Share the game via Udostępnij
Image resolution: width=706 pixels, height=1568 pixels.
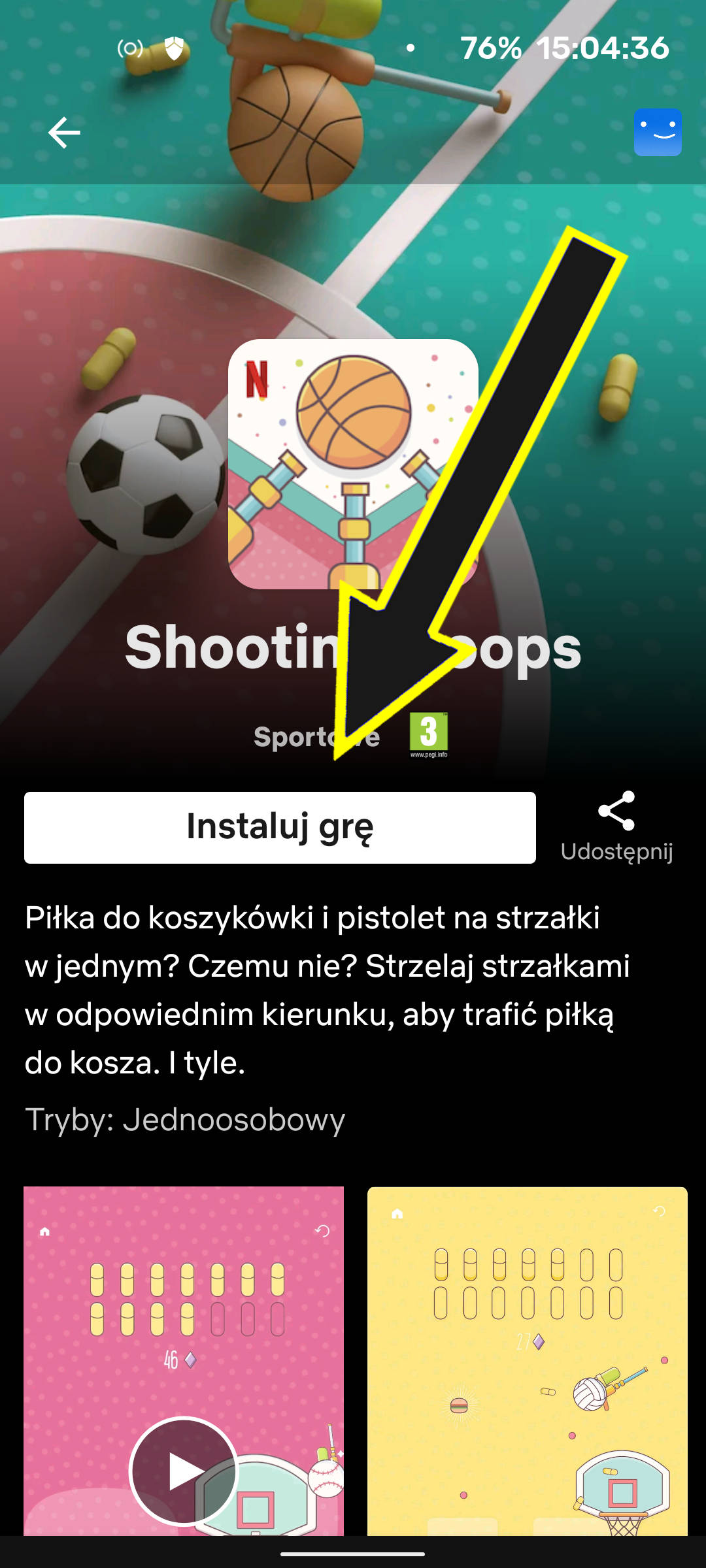point(616,826)
